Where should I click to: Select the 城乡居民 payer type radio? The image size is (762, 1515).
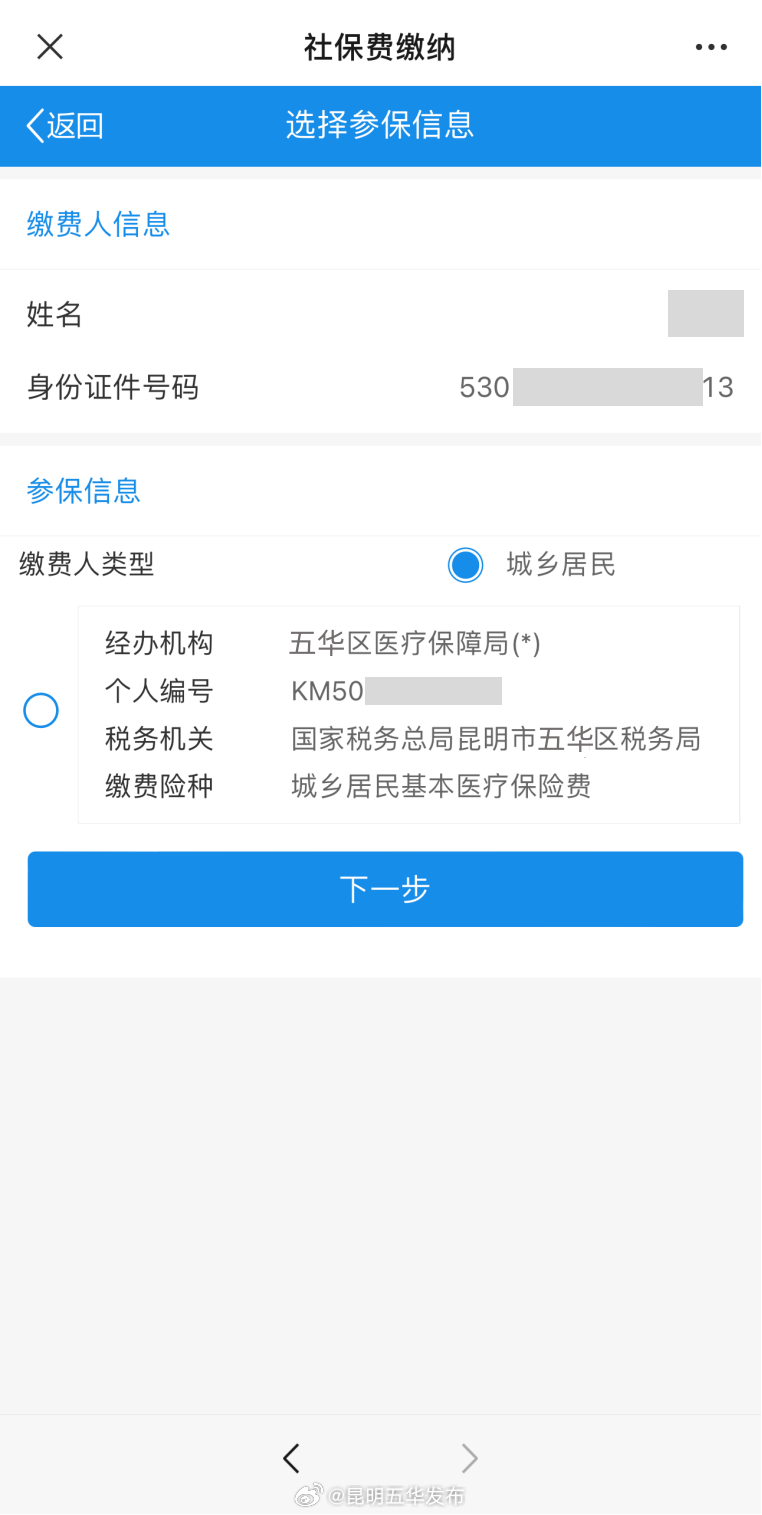tap(465, 565)
